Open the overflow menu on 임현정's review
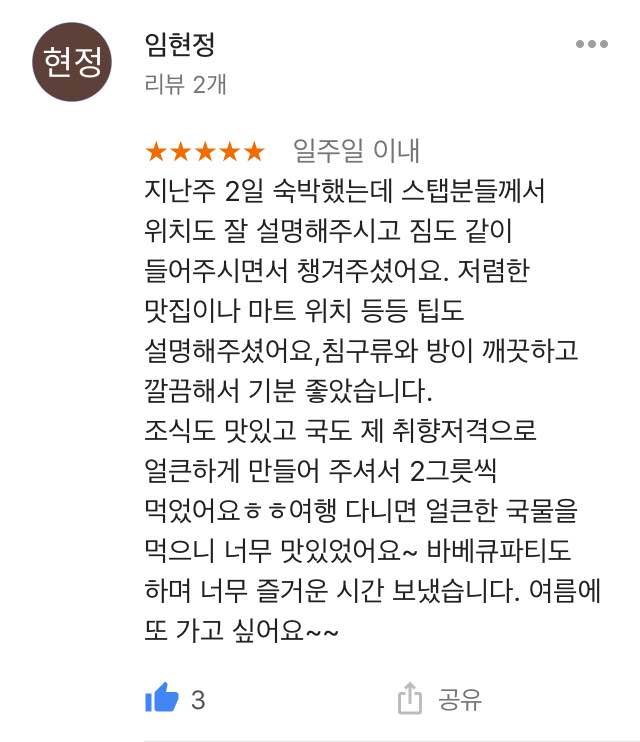 coord(591,44)
